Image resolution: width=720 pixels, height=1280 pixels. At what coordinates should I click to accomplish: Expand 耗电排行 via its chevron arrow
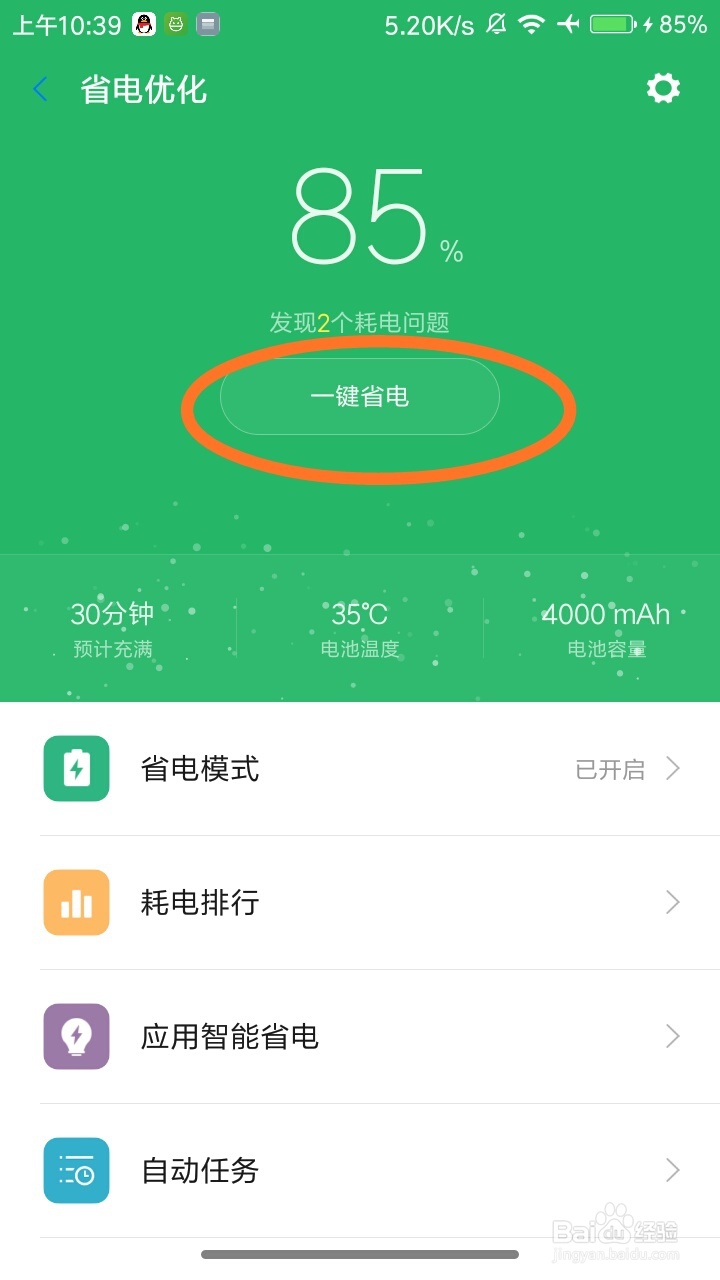tap(672, 903)
